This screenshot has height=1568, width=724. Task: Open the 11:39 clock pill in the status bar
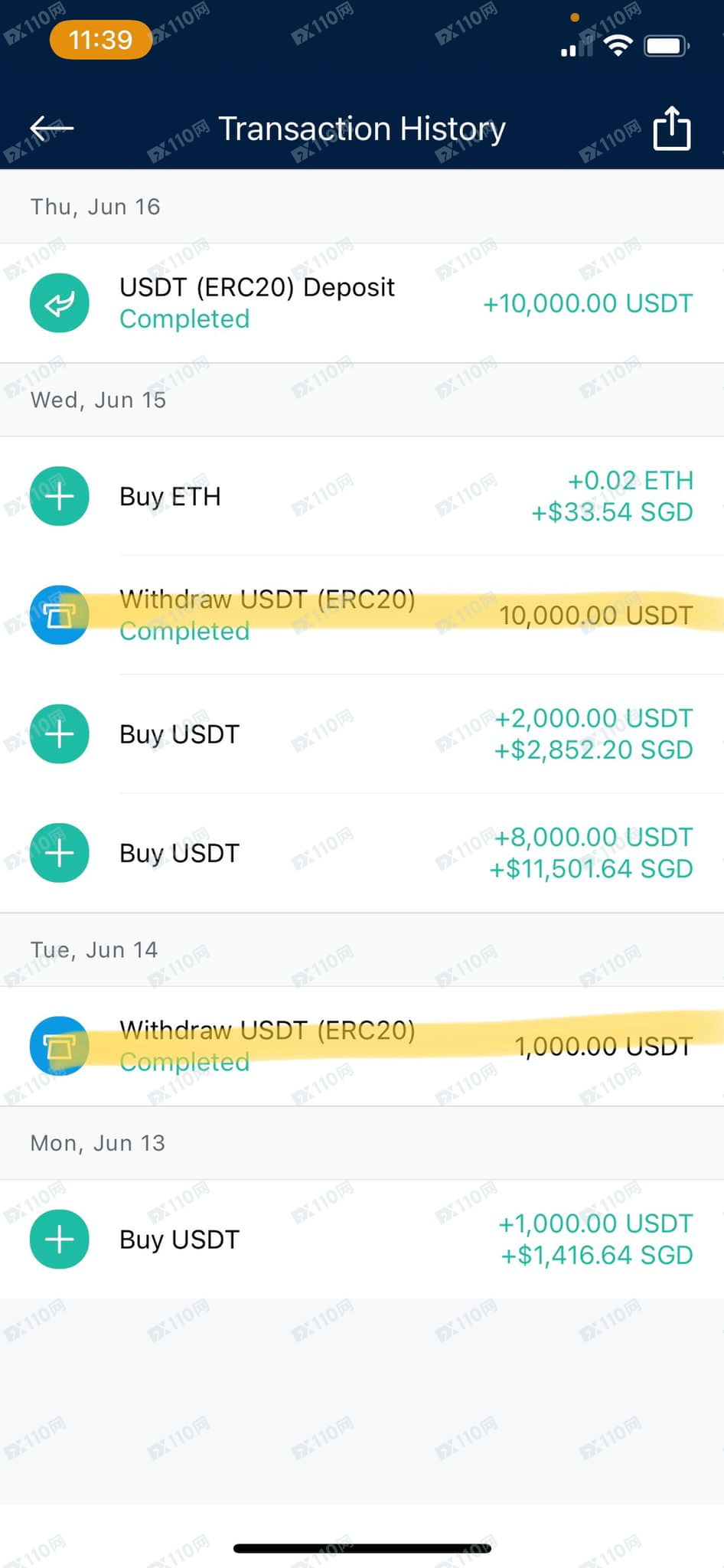click(x=100, y=39)
